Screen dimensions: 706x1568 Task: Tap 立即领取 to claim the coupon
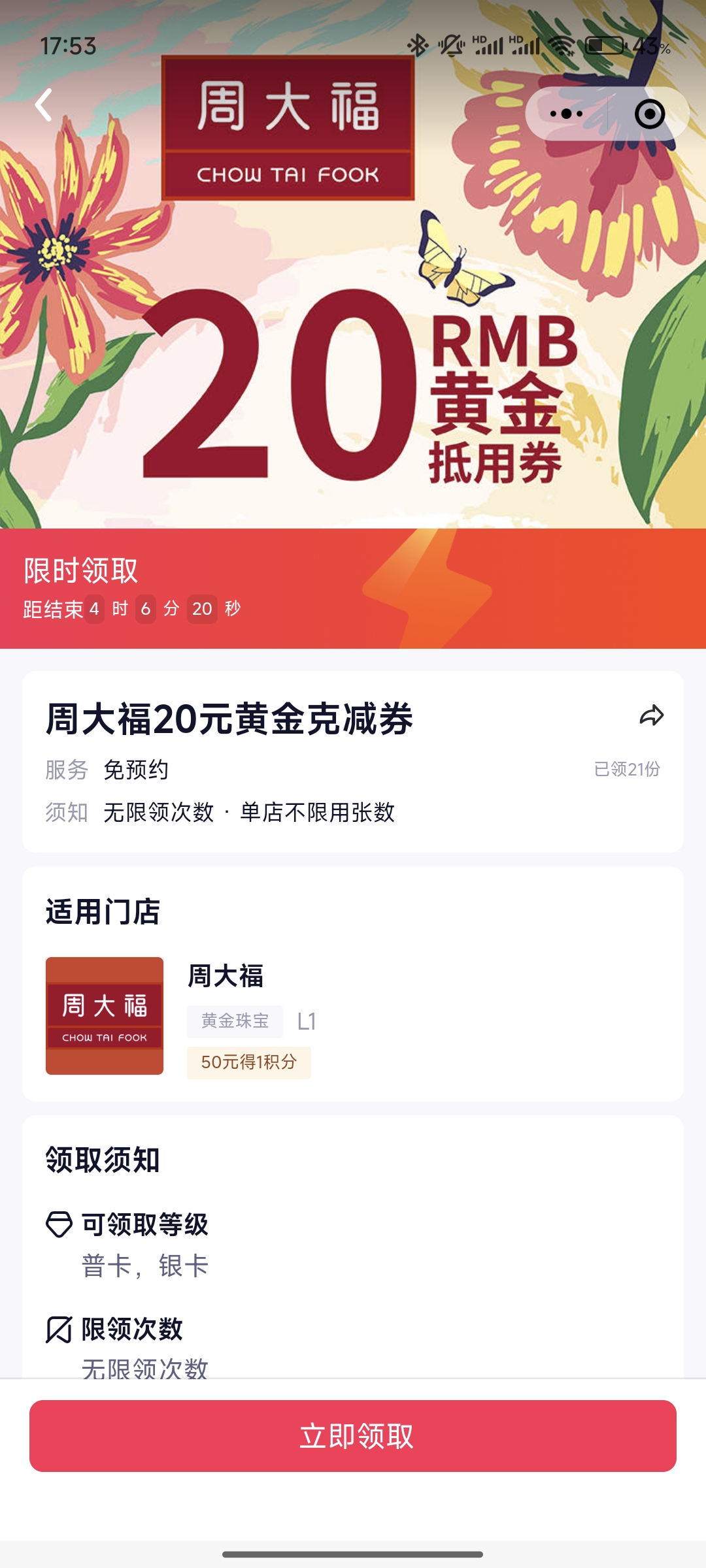pos(353,1436)
